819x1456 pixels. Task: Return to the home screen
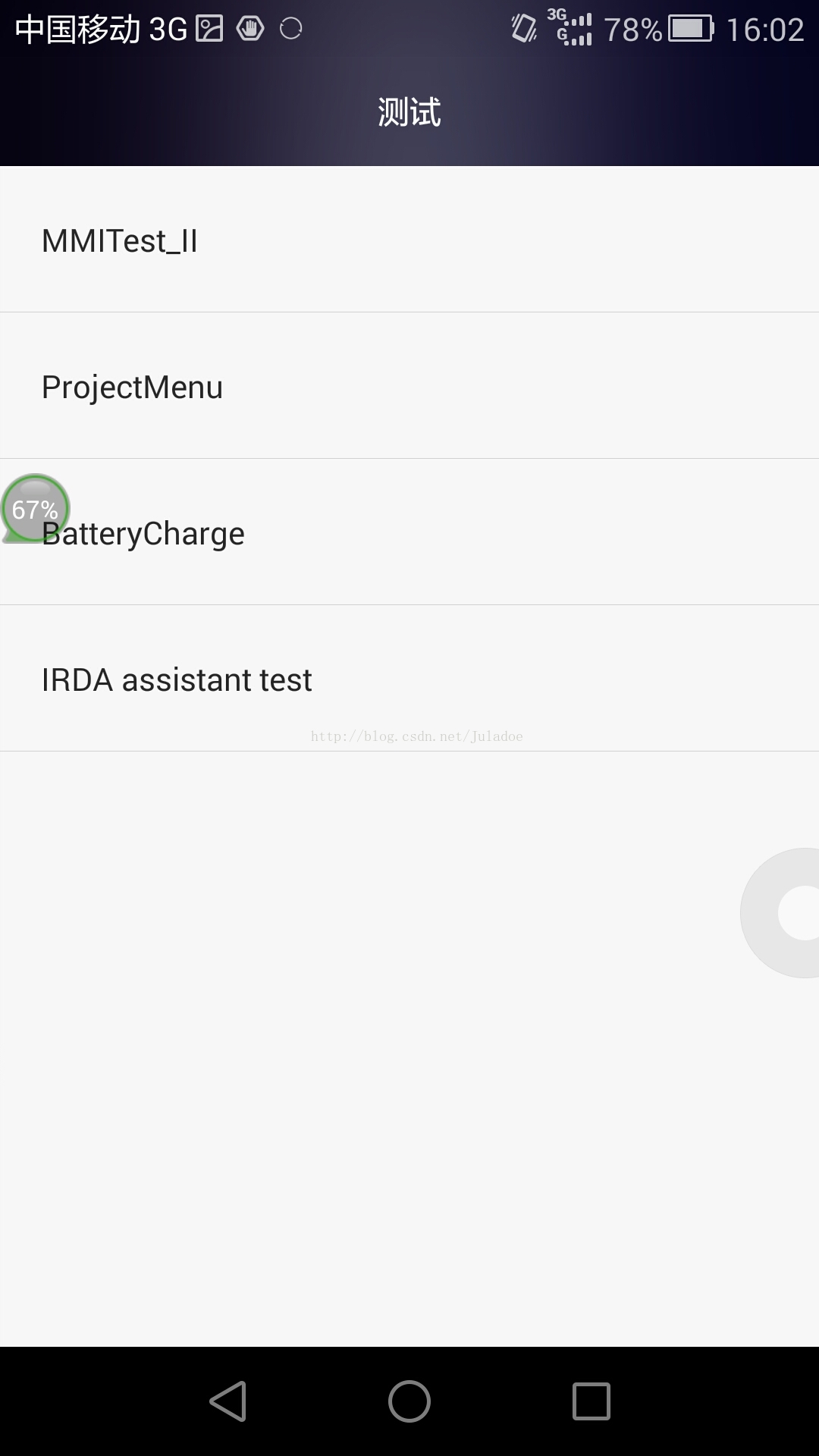pyautogui.click(x=409, y=1401)
